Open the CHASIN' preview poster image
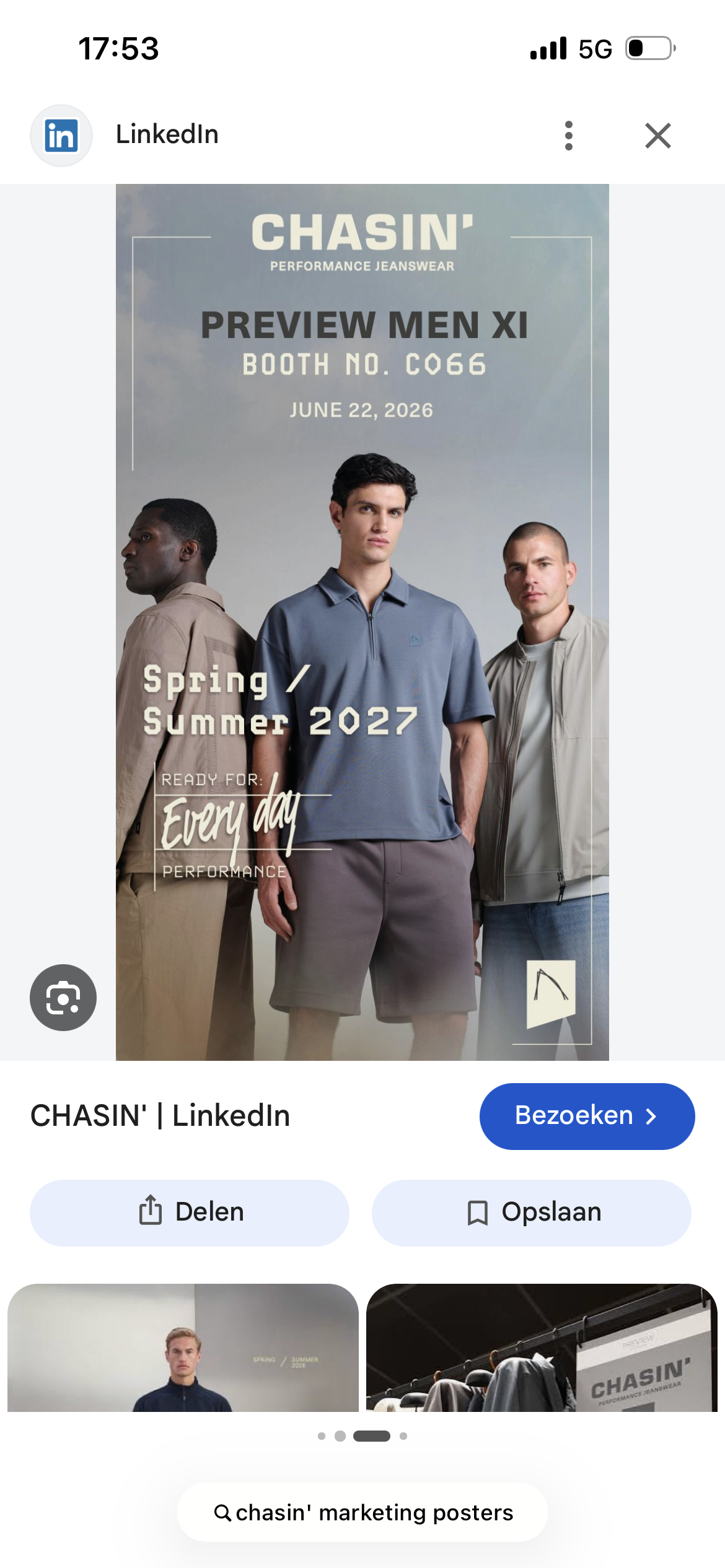 pos(362,622)
